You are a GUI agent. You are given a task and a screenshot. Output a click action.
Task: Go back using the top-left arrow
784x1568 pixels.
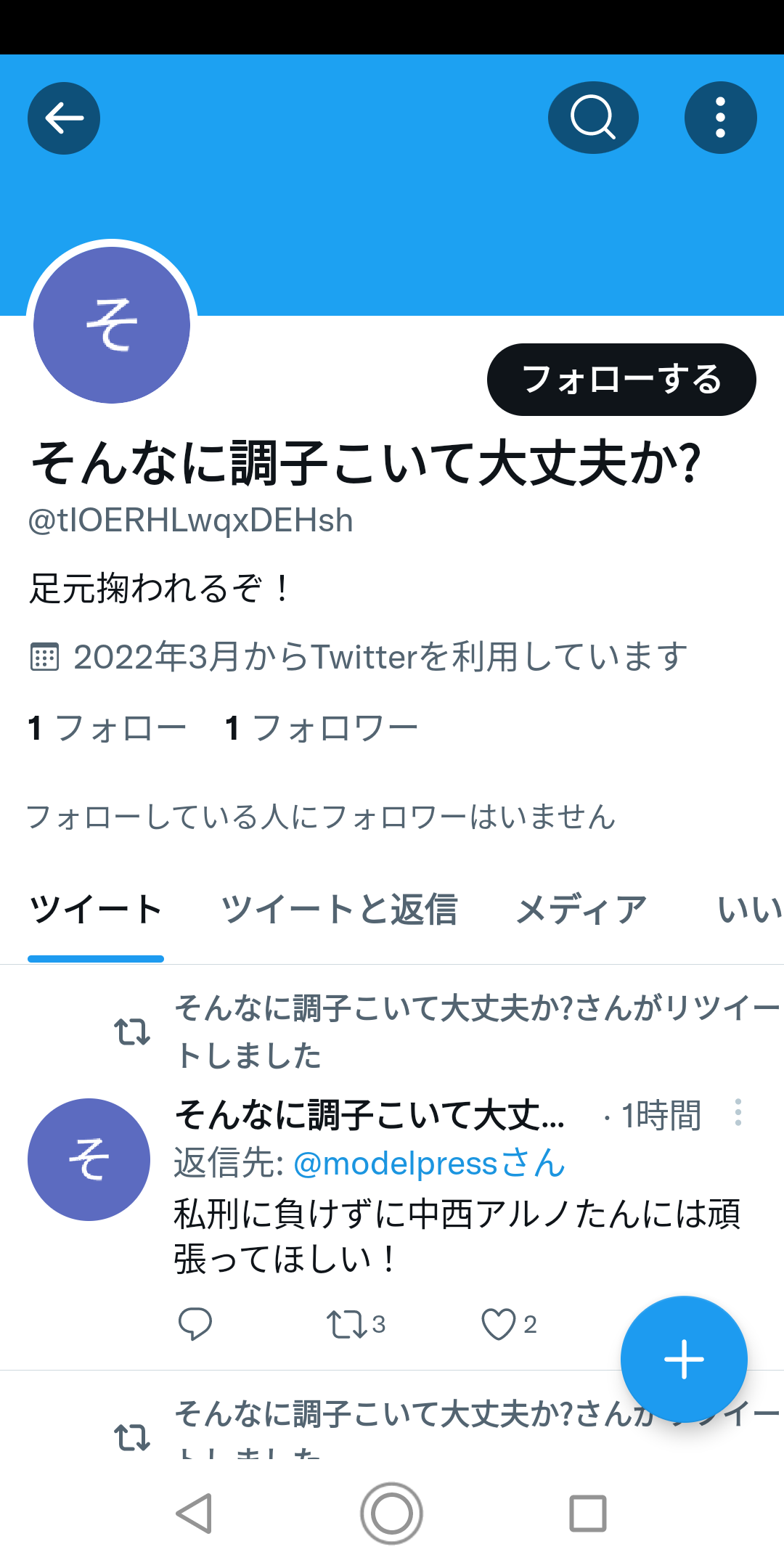[64, 118]
